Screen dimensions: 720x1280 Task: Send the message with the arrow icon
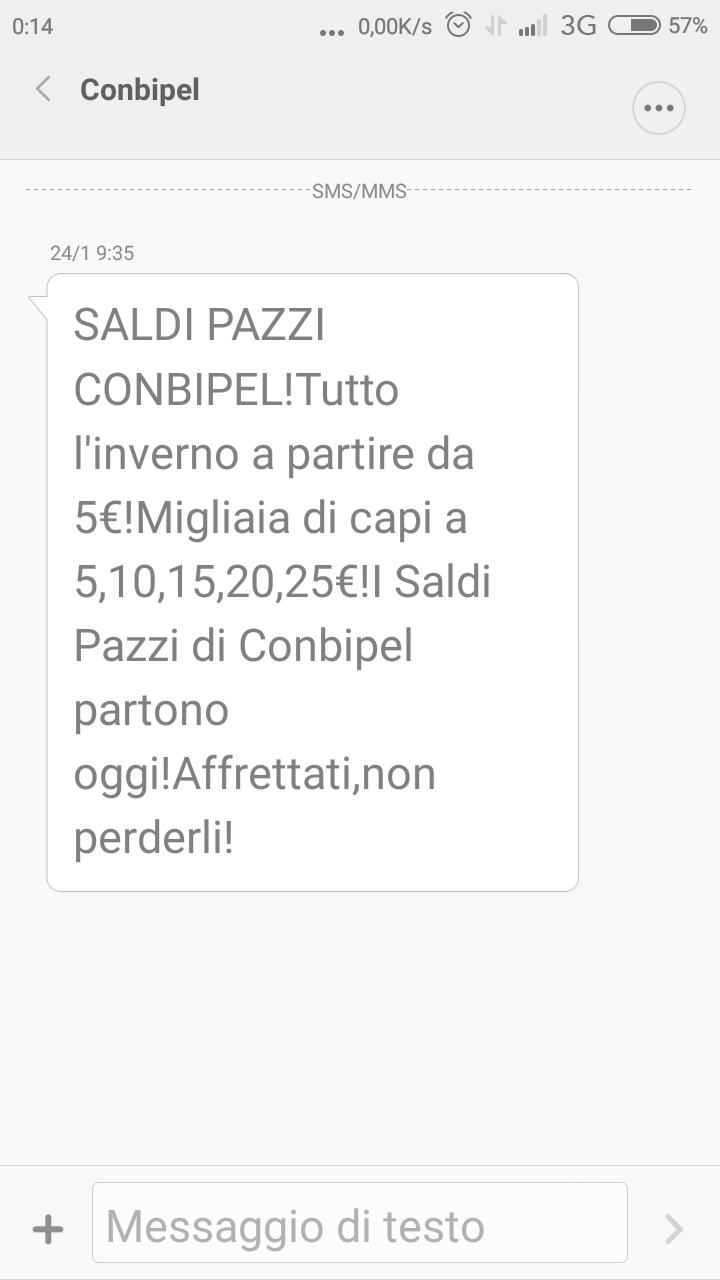pyautogui.click(x=675, y=1228)
